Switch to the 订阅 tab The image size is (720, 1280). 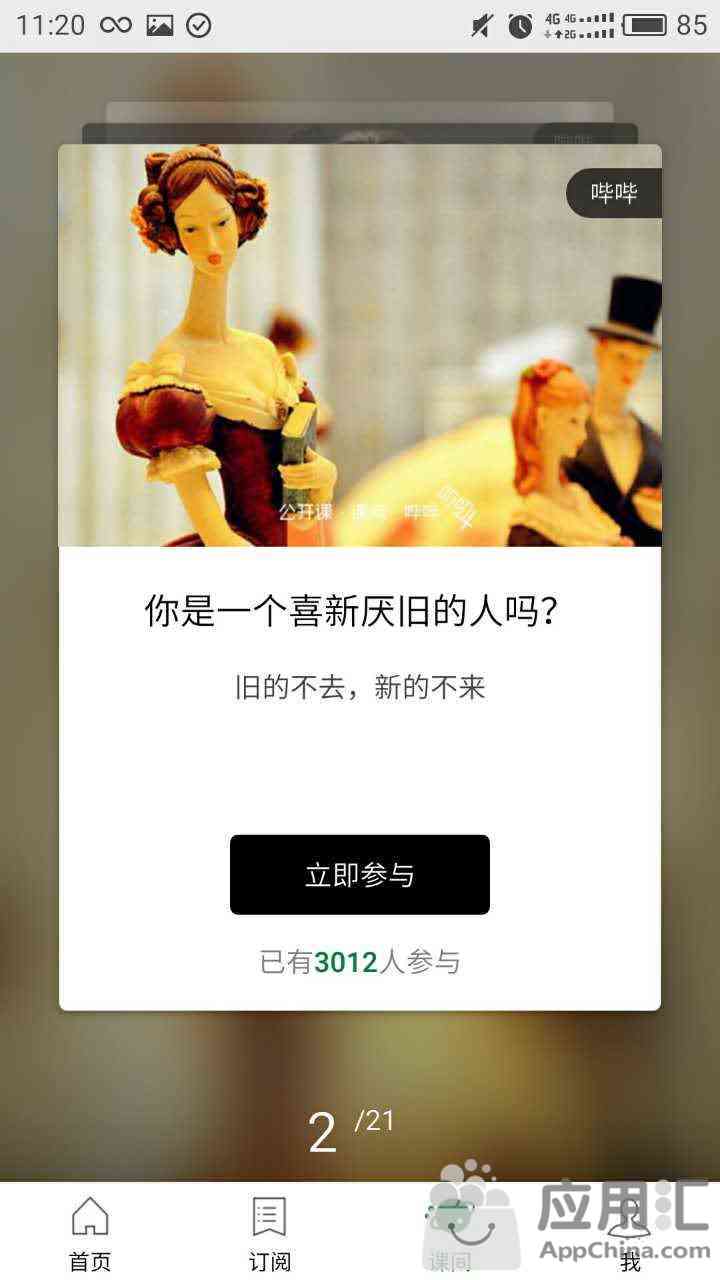(269, 1234)
